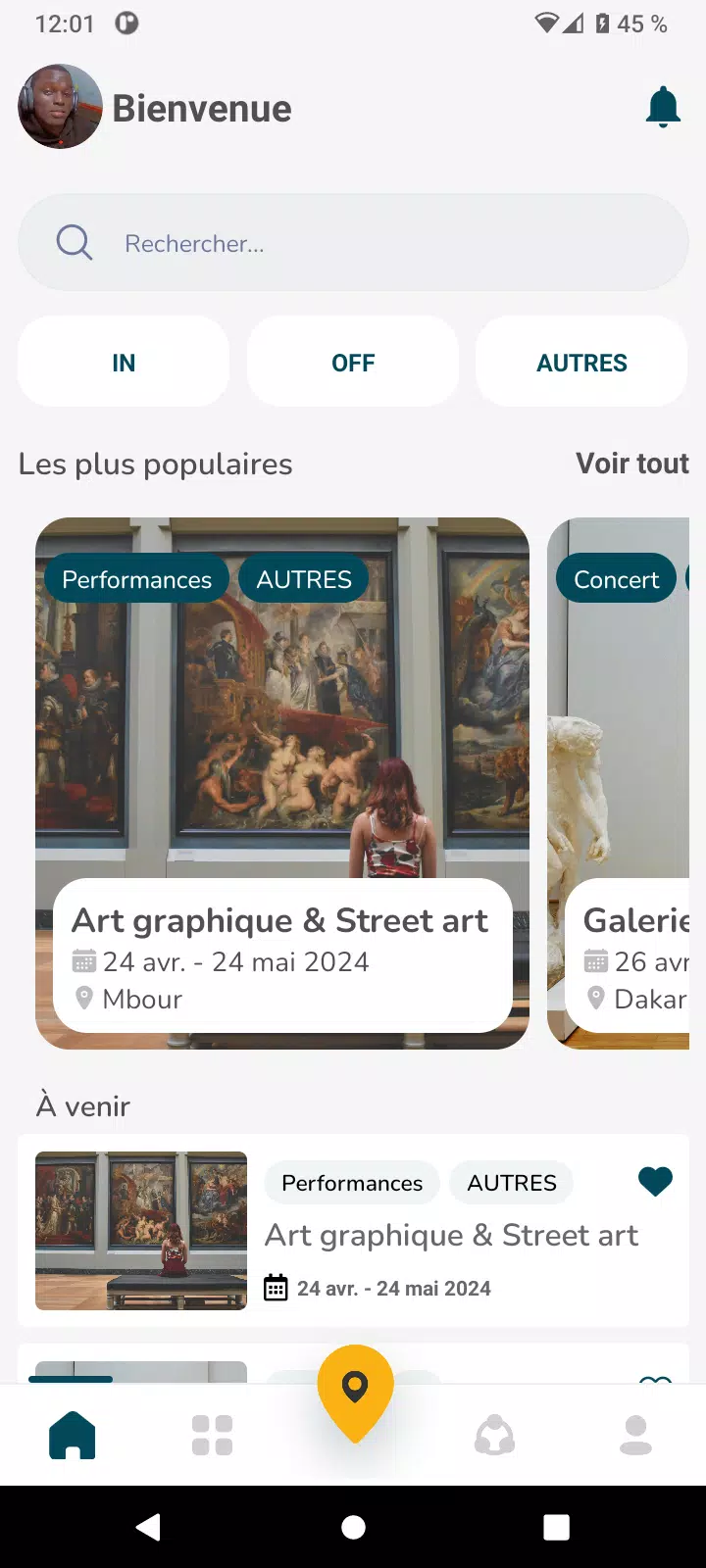The height and width of the screenshot is (1568, 706).
Task: Select the IN filter
Action: click(x=124, y=362)
